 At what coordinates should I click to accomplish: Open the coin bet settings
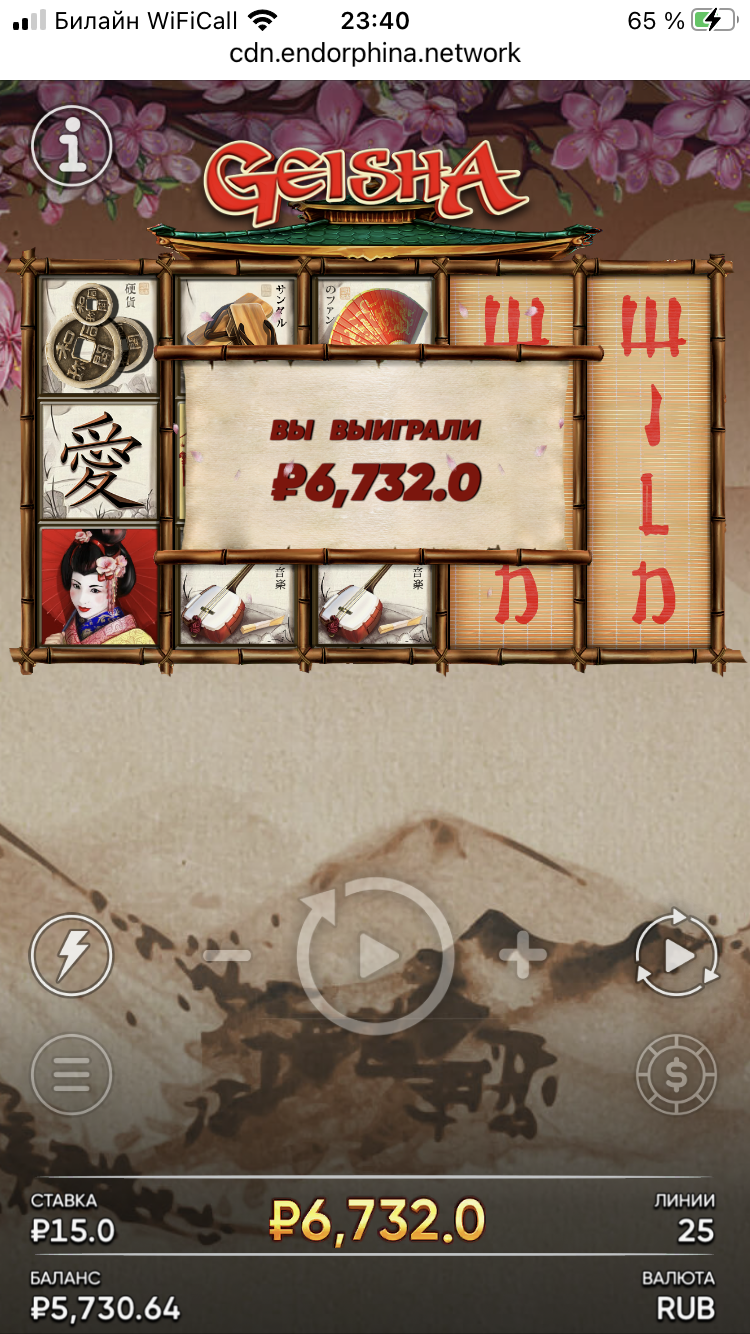click(677, 1077)
